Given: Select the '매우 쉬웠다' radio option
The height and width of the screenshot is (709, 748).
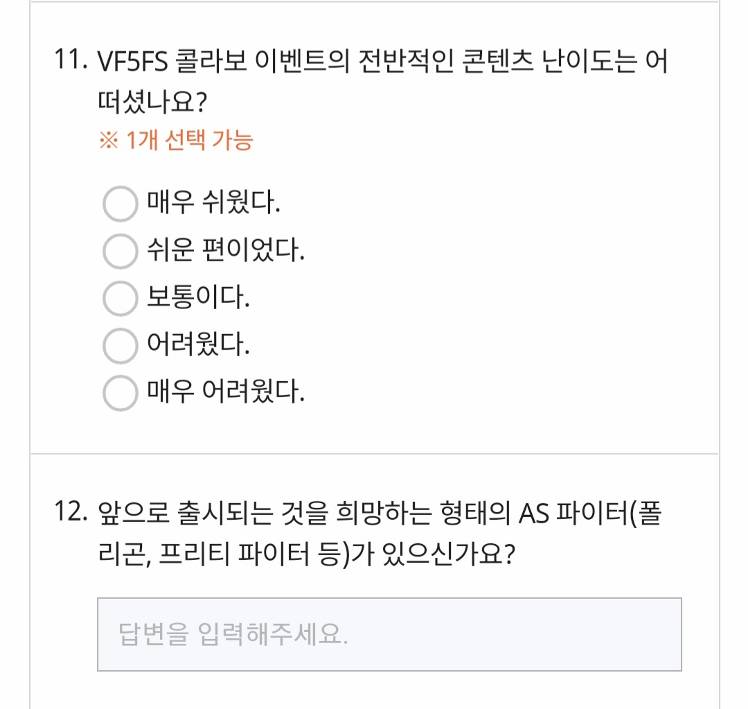Looking at the screenshot, I should (120, 204).
